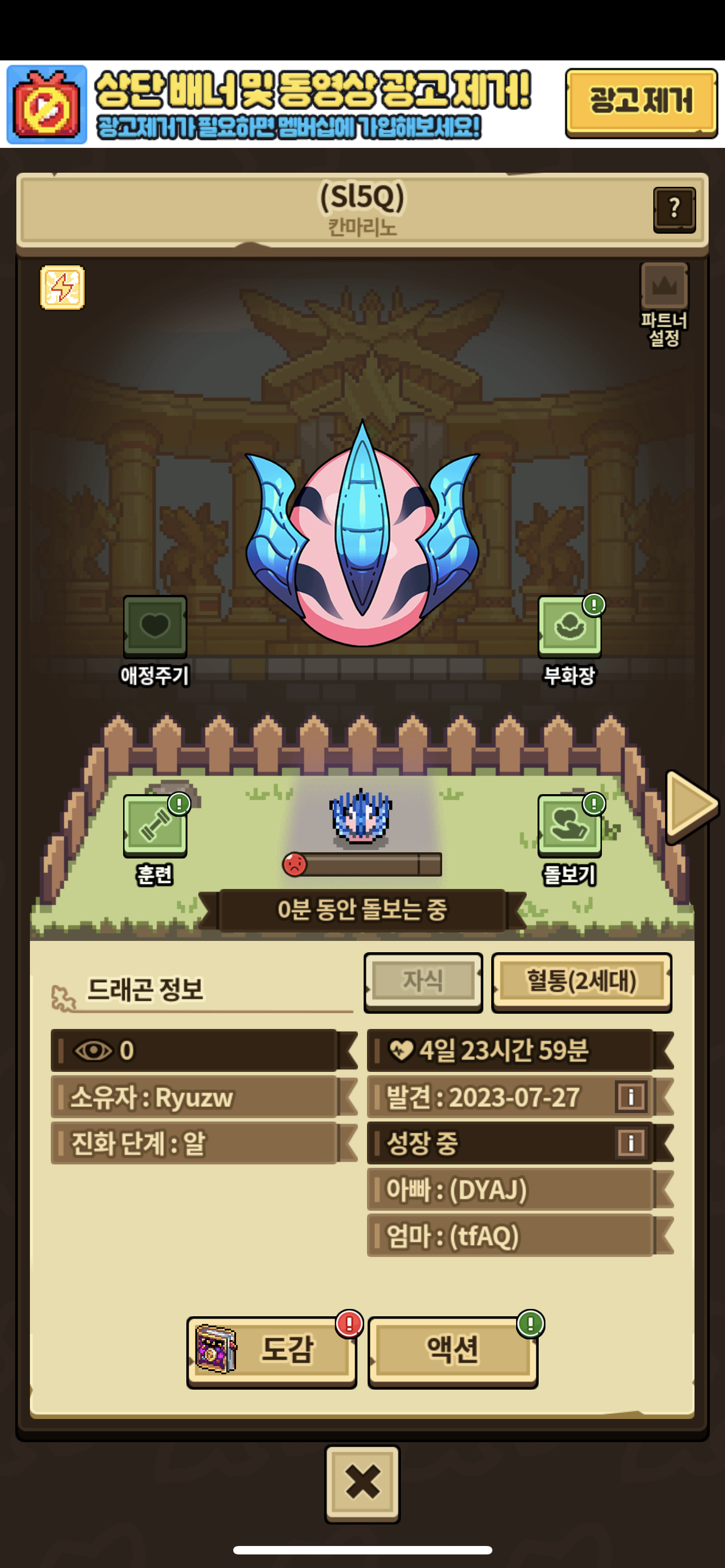Show info for 성장 중 status

point(631,1143)
